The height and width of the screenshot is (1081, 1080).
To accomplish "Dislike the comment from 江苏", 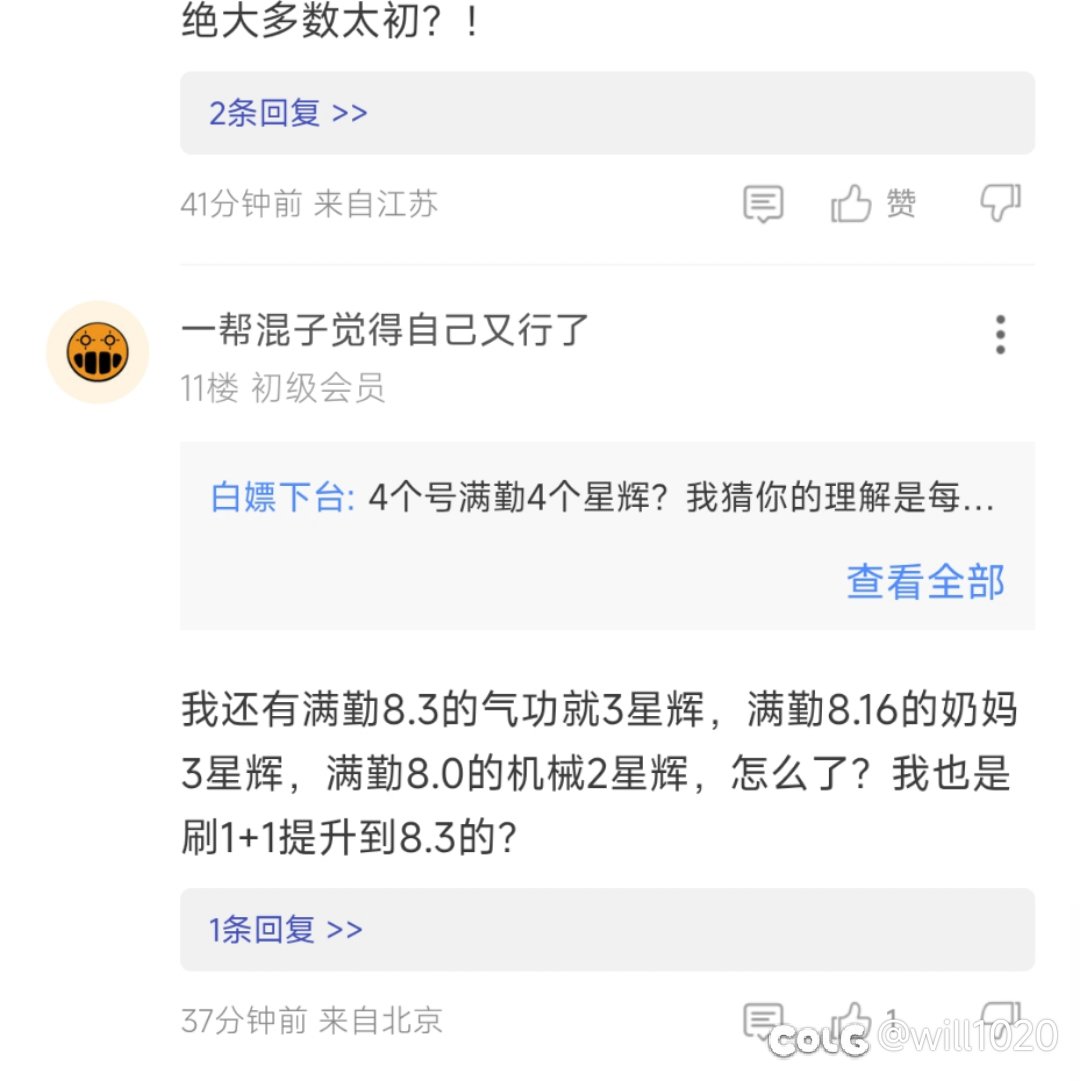I will (x=1000, y=203).
